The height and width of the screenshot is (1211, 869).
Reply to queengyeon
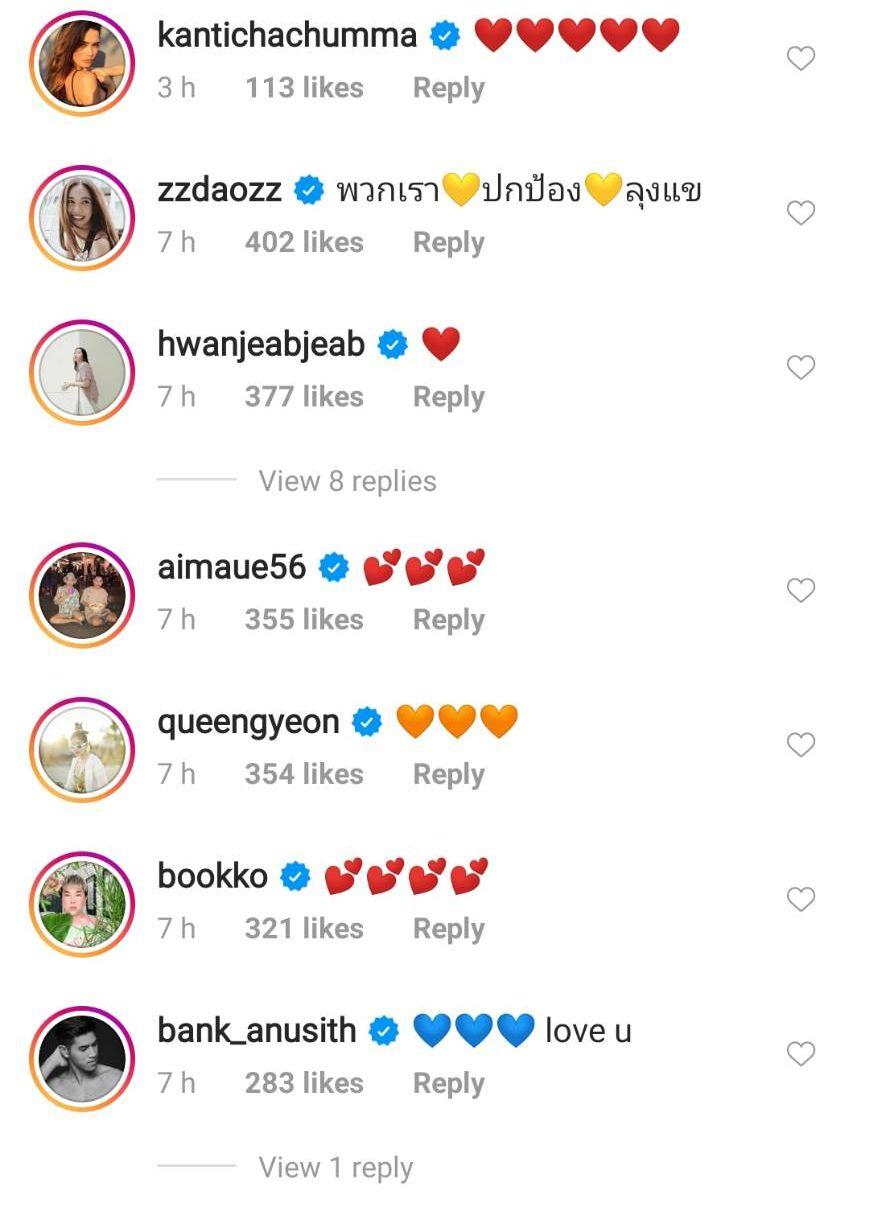coord(448,774)
